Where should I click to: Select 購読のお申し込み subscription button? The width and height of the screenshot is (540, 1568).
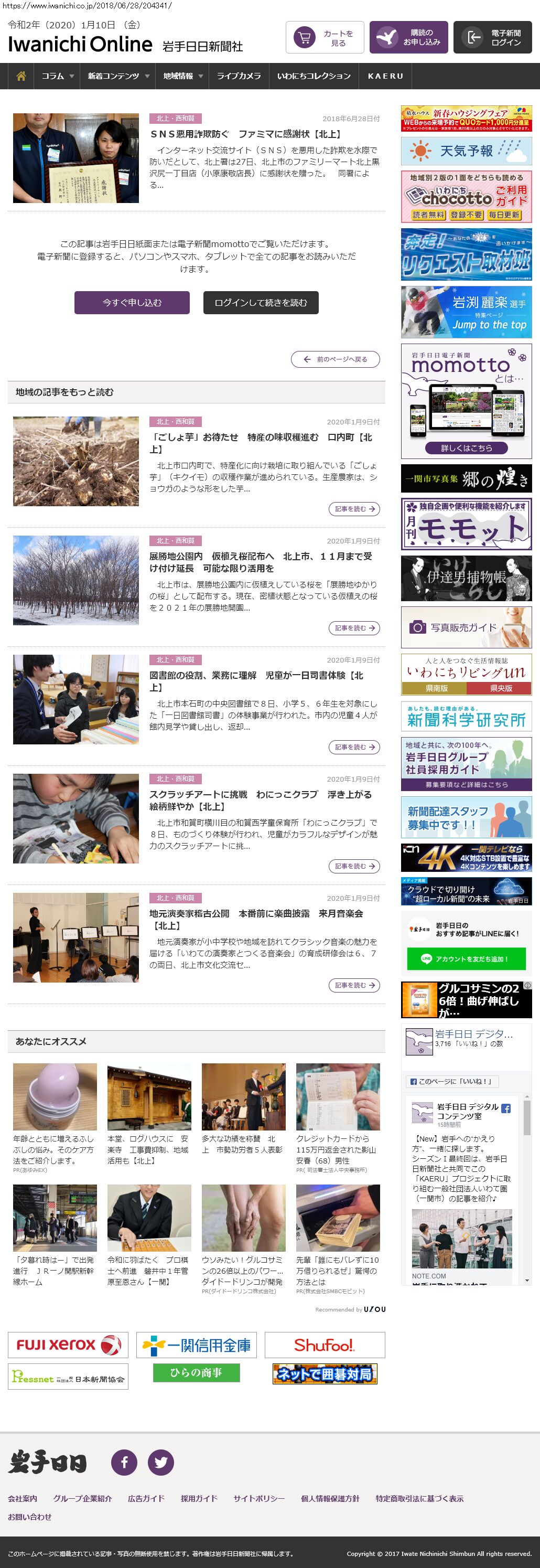point(408,38)
